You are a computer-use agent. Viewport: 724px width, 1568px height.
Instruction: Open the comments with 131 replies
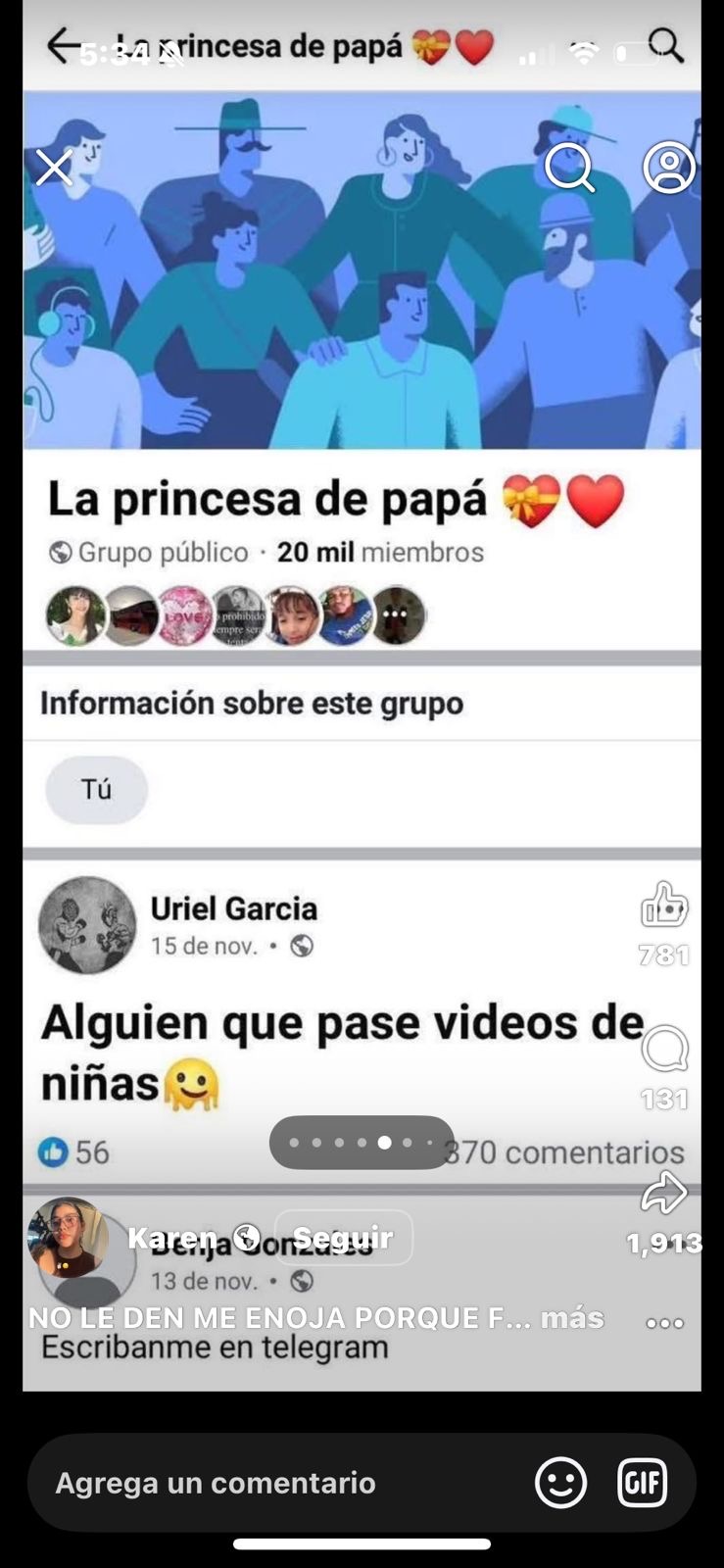tap(665, 1050)
